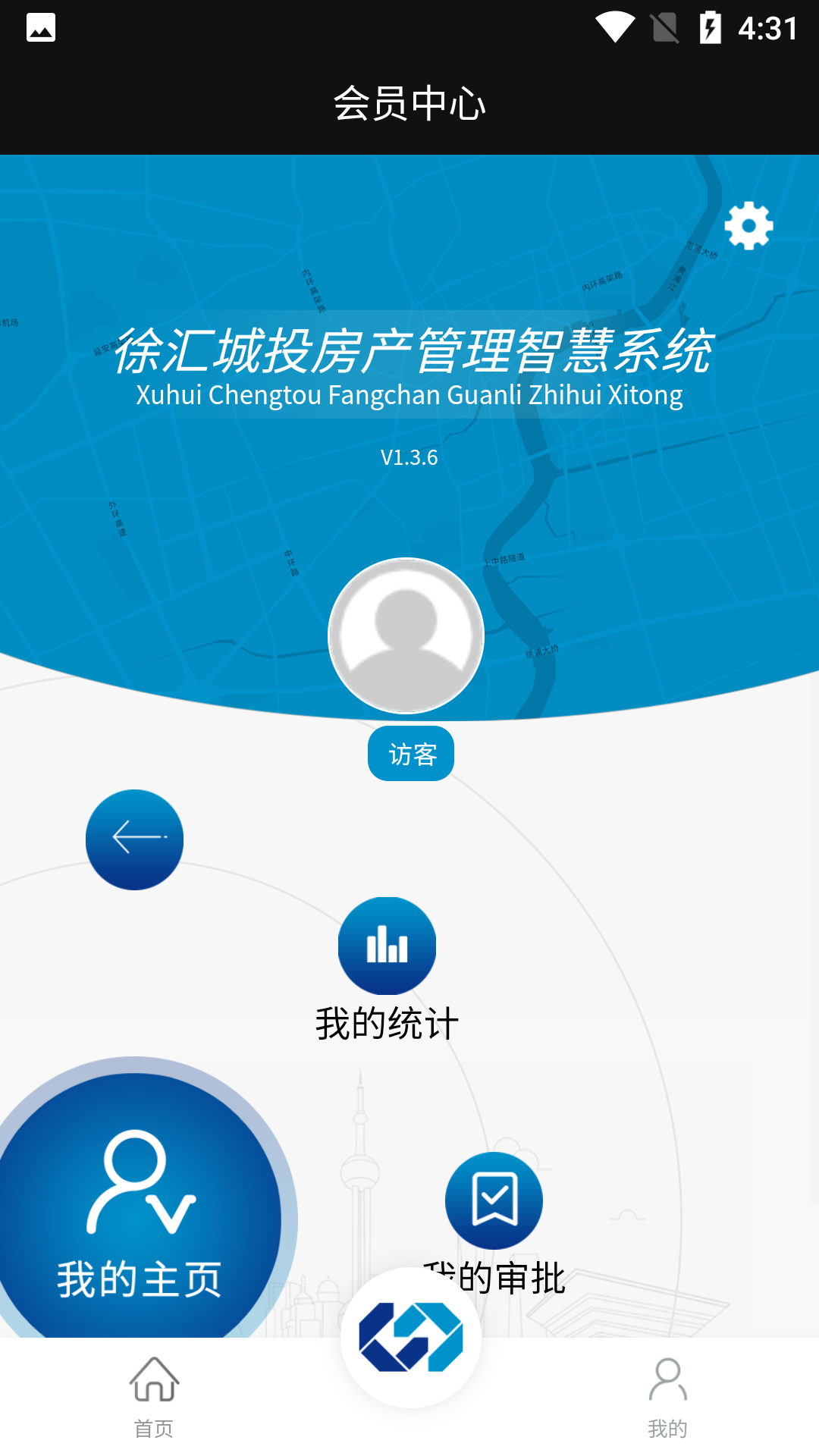Screen dimensions: 819x1456
Task: Tap the 访客 visitor badge
Action: [411, 754]
